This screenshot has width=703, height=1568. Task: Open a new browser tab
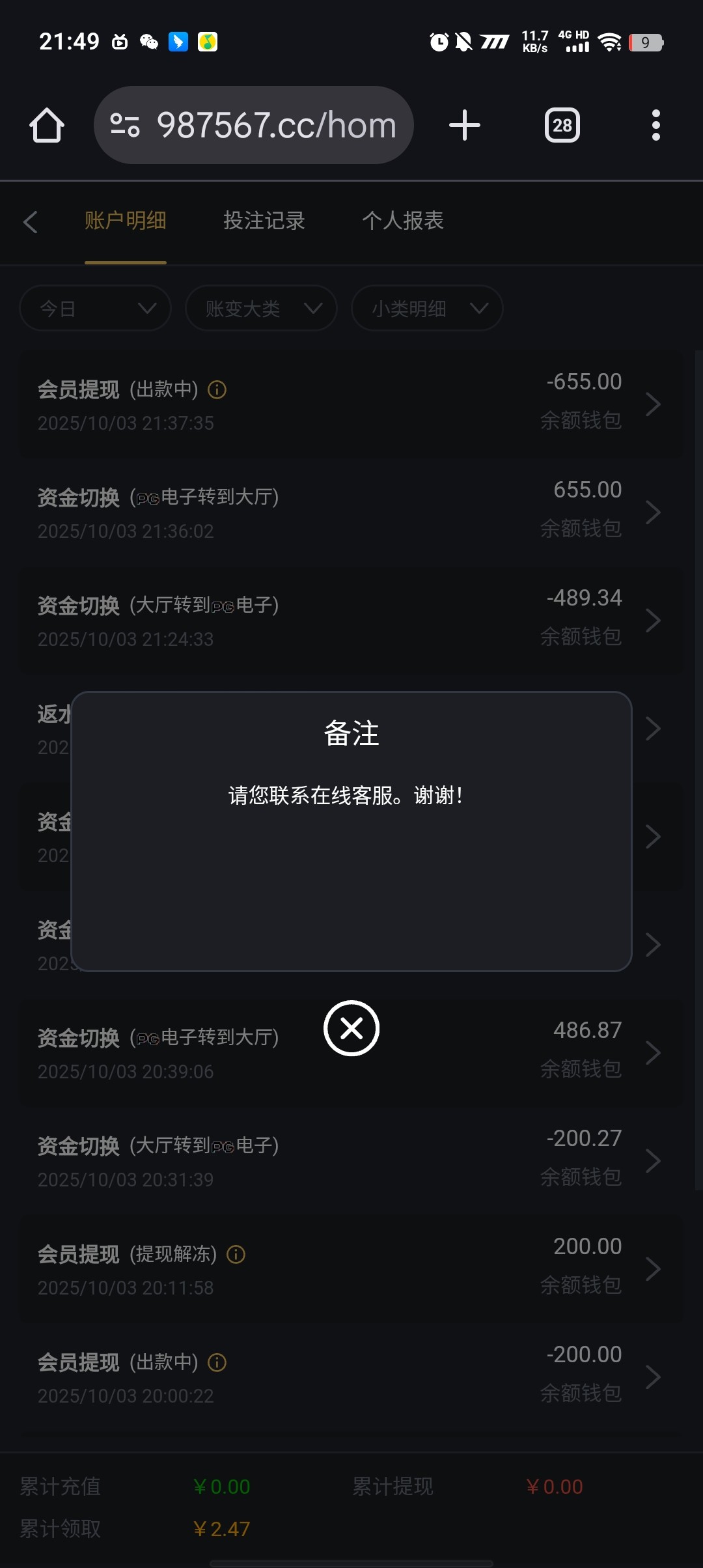click(x=464, y=125)
